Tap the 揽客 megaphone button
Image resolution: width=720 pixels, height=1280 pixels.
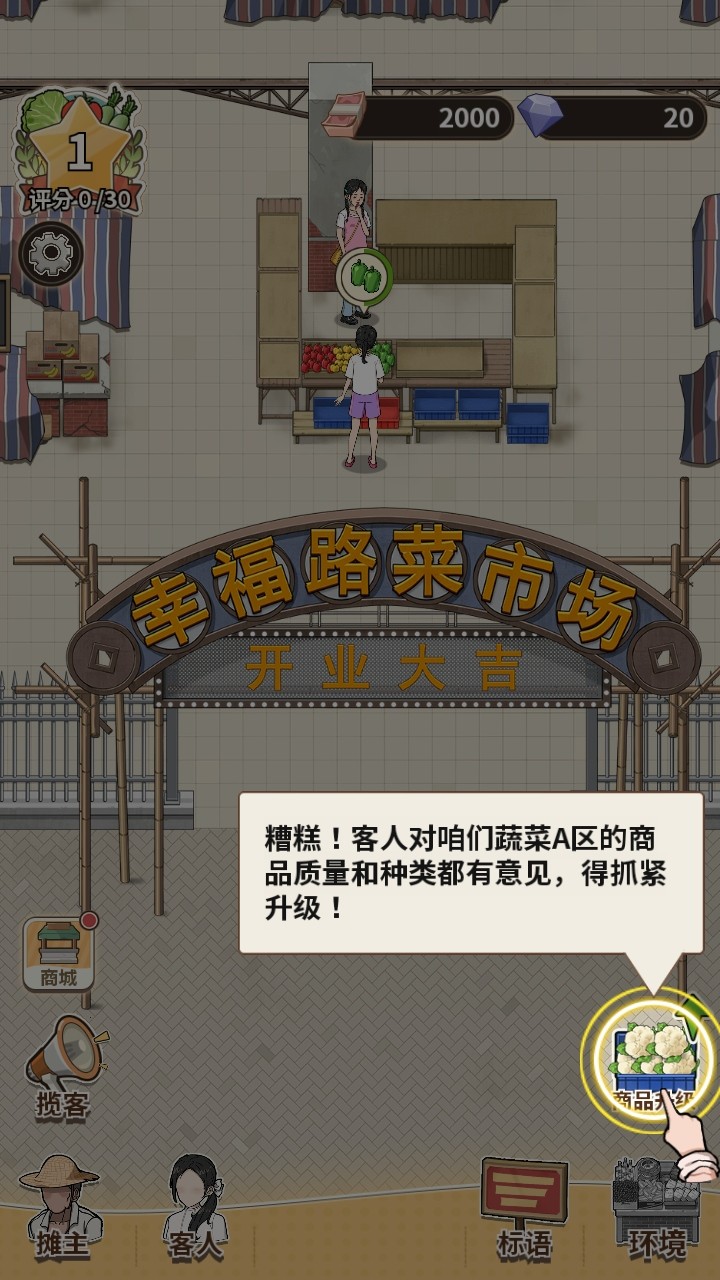coord(64,1067)
